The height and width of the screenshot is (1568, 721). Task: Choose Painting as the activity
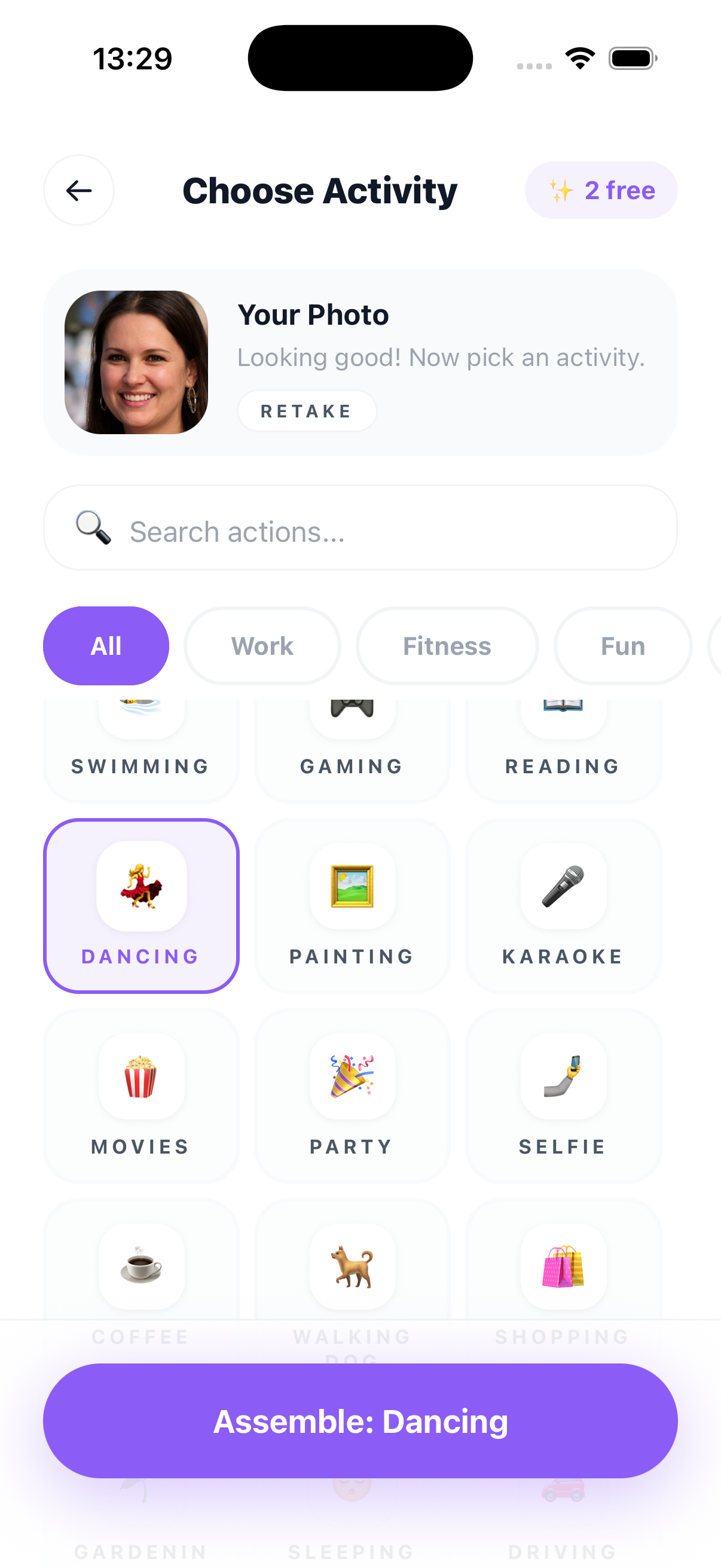coord(352,906)
